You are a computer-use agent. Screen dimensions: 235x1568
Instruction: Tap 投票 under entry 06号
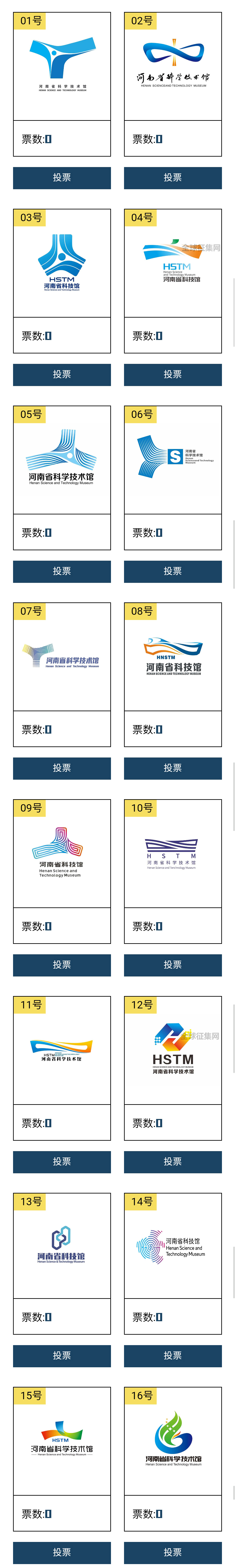click(173, 571)
